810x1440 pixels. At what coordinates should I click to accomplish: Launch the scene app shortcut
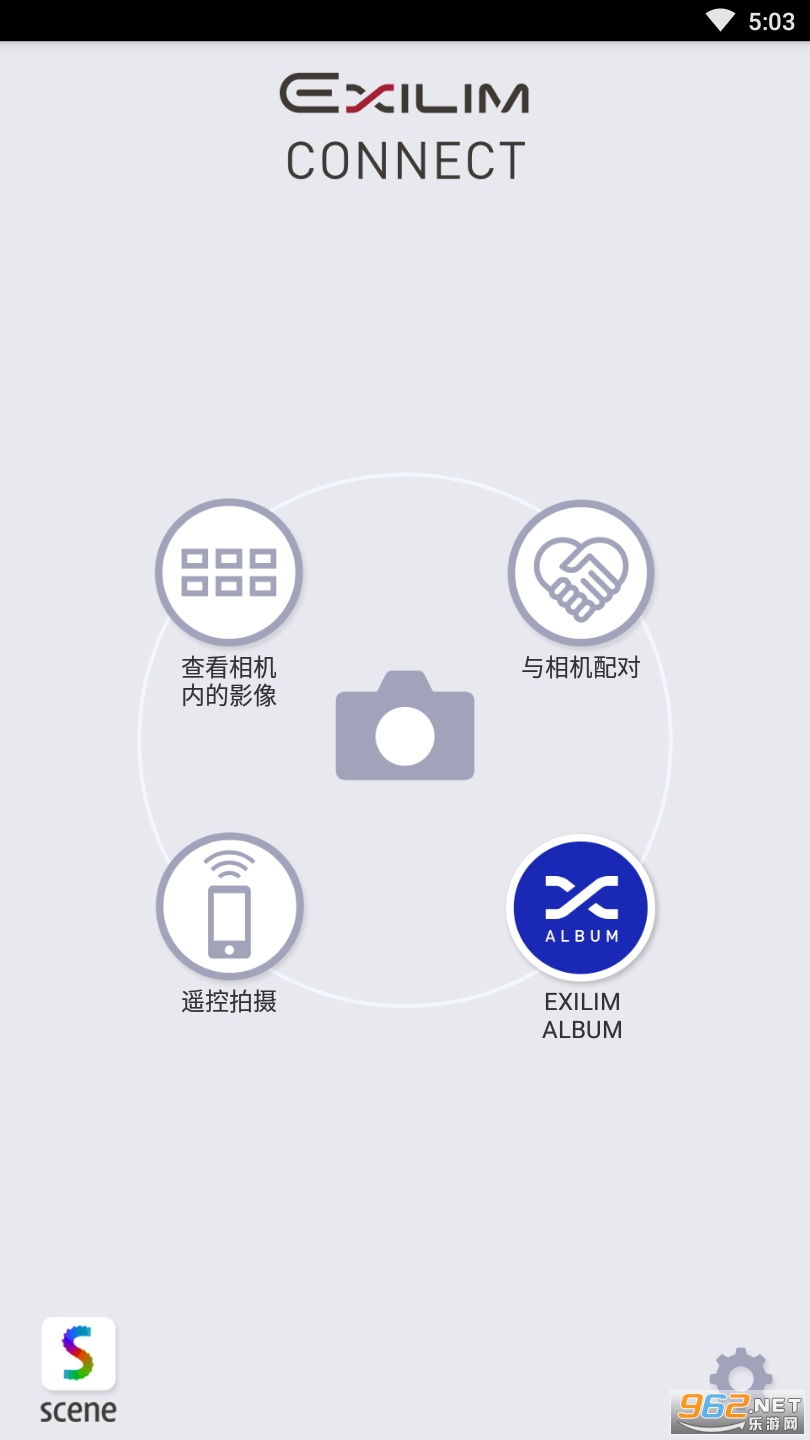pyautogui.click(x=78, y=1370)
